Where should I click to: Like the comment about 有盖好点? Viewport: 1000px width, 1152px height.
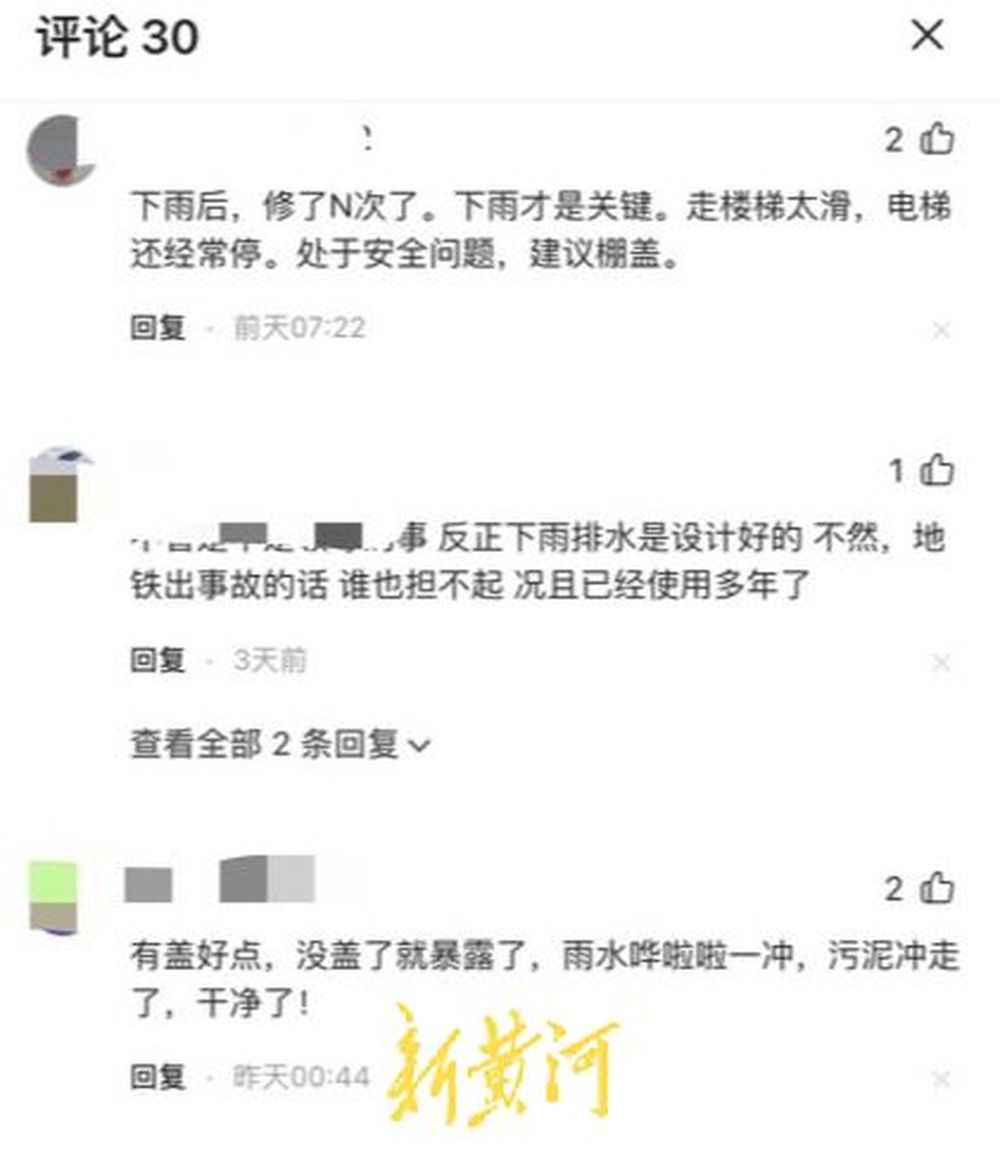click(937, 888)
